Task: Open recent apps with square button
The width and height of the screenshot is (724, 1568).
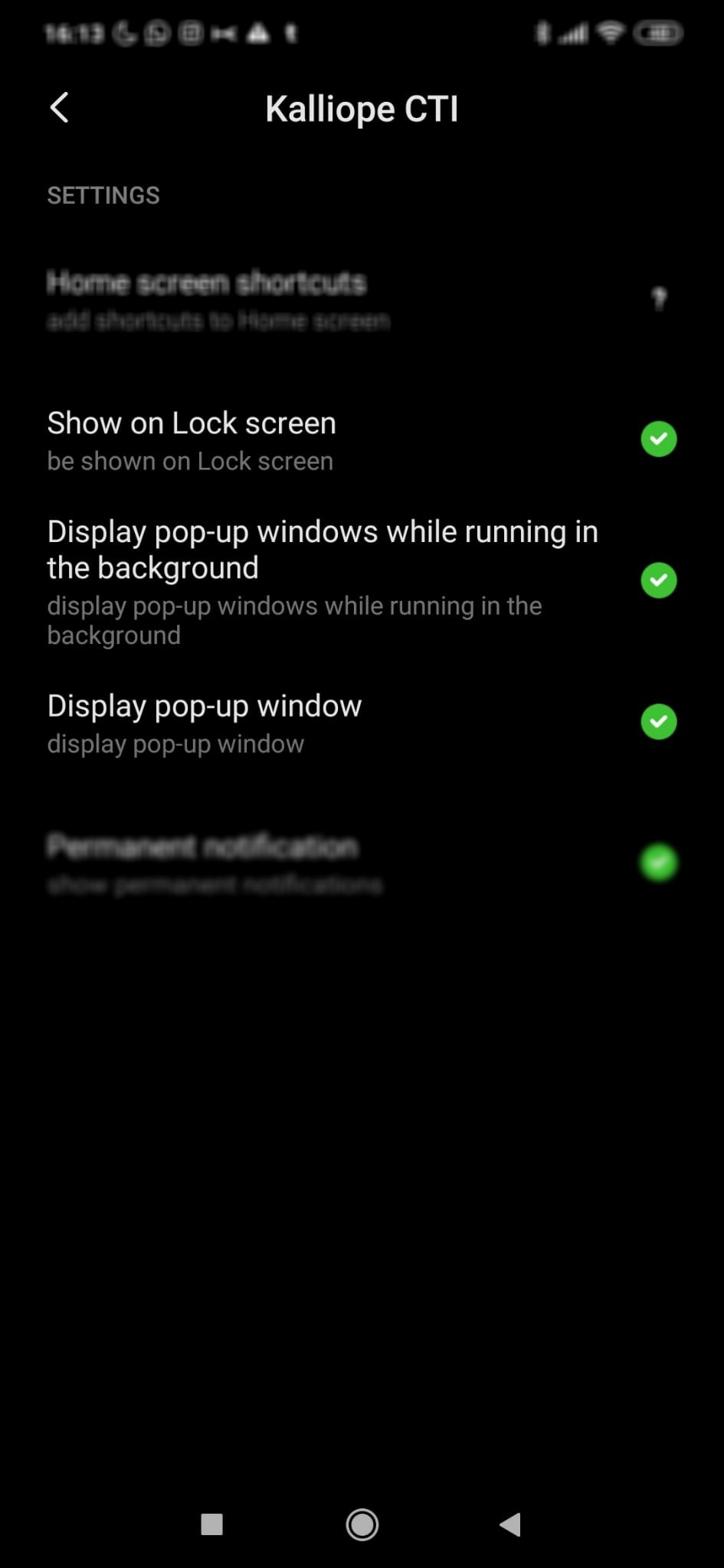Action: tap(211, 1524)
